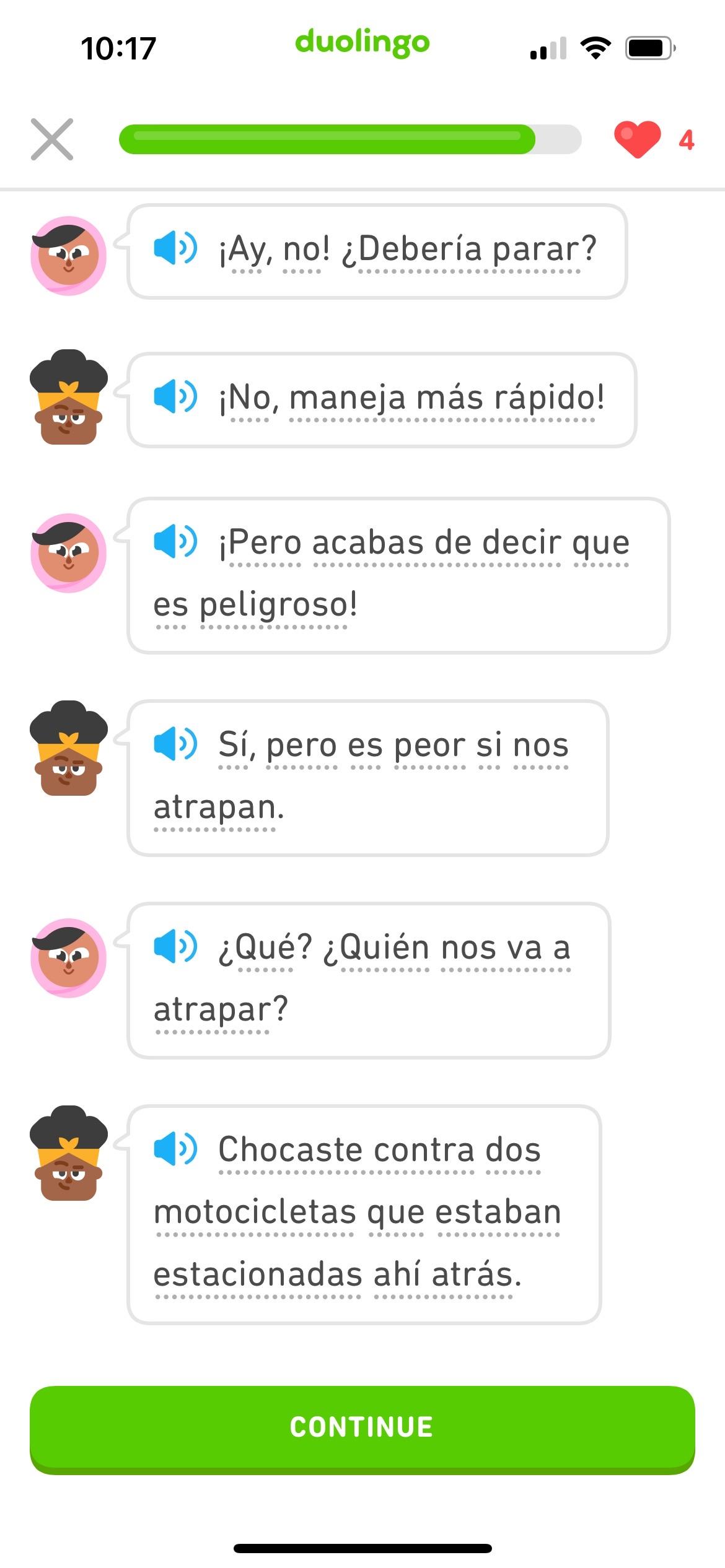Play audio for "¡No, maneja más rápido!"
Image resolution: width=725 pixels, height=1568 pixels.
click(175, 396)
